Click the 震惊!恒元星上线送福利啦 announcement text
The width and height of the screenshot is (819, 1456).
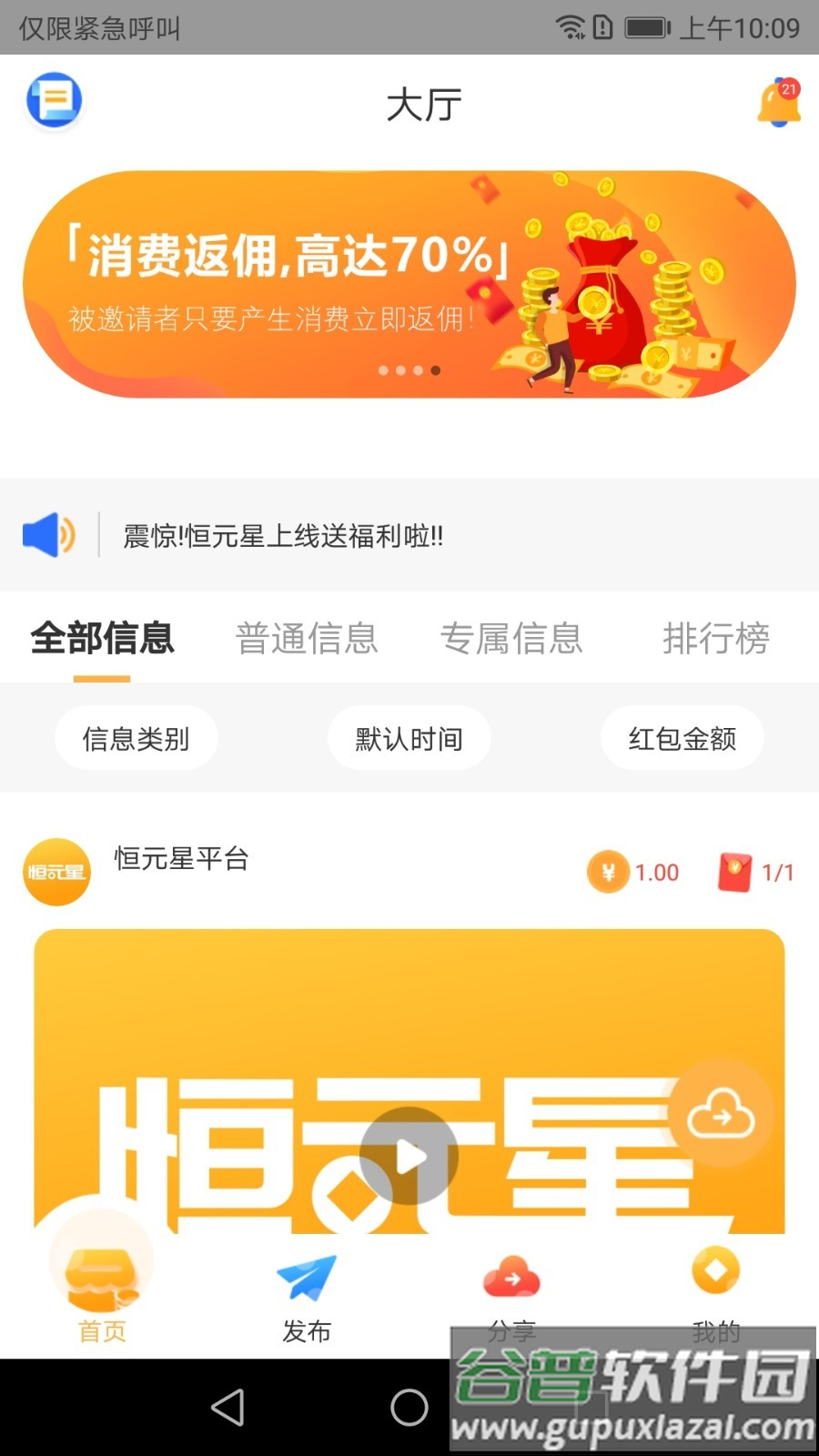pos(282,537)
